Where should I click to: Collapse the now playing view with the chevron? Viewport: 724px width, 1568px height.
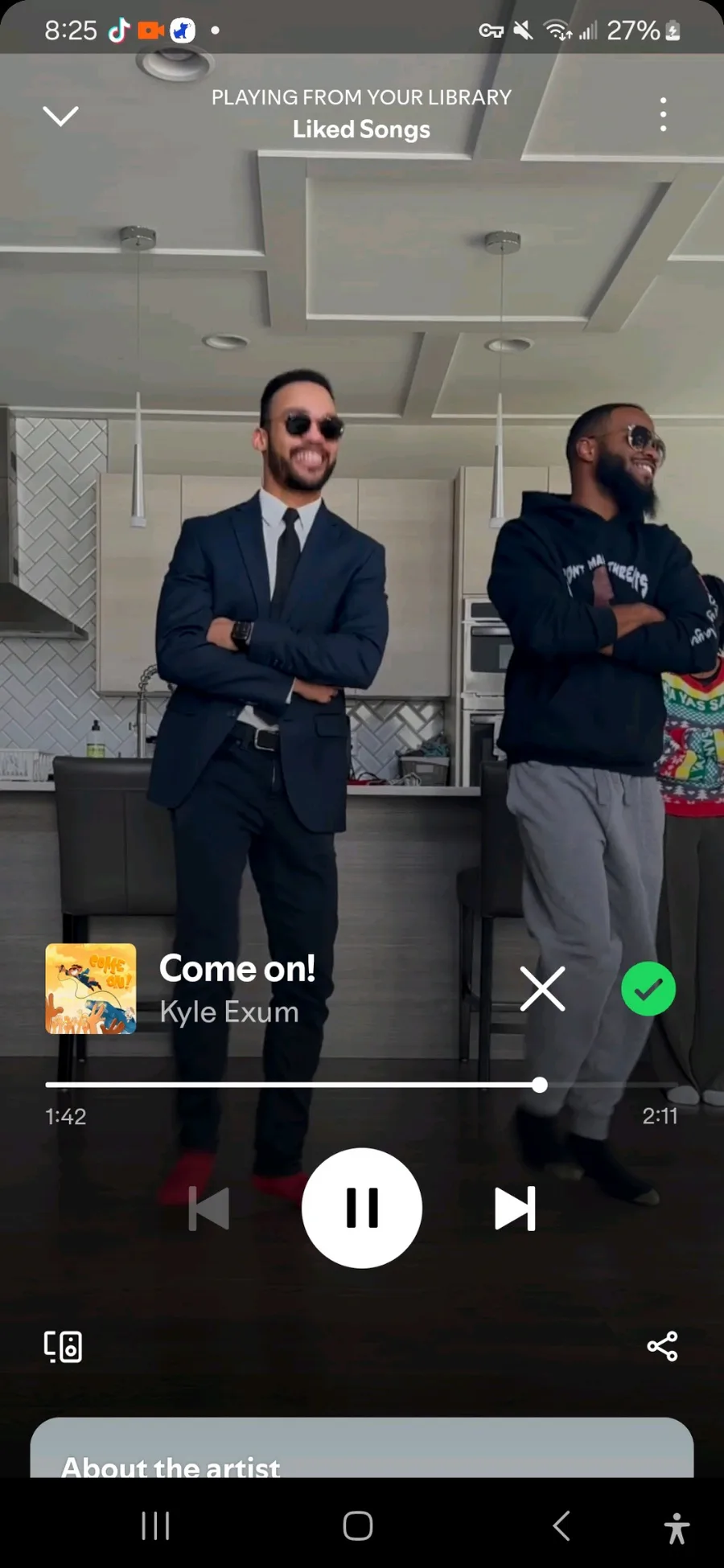click(60, 116)
